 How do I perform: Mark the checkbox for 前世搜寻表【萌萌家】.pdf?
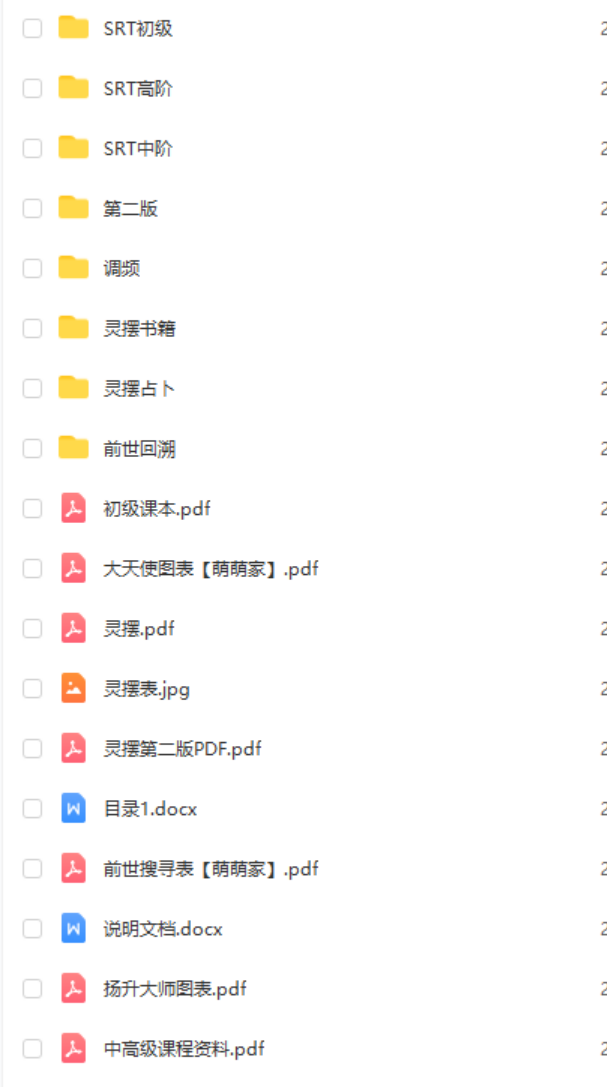pos(33,869)
